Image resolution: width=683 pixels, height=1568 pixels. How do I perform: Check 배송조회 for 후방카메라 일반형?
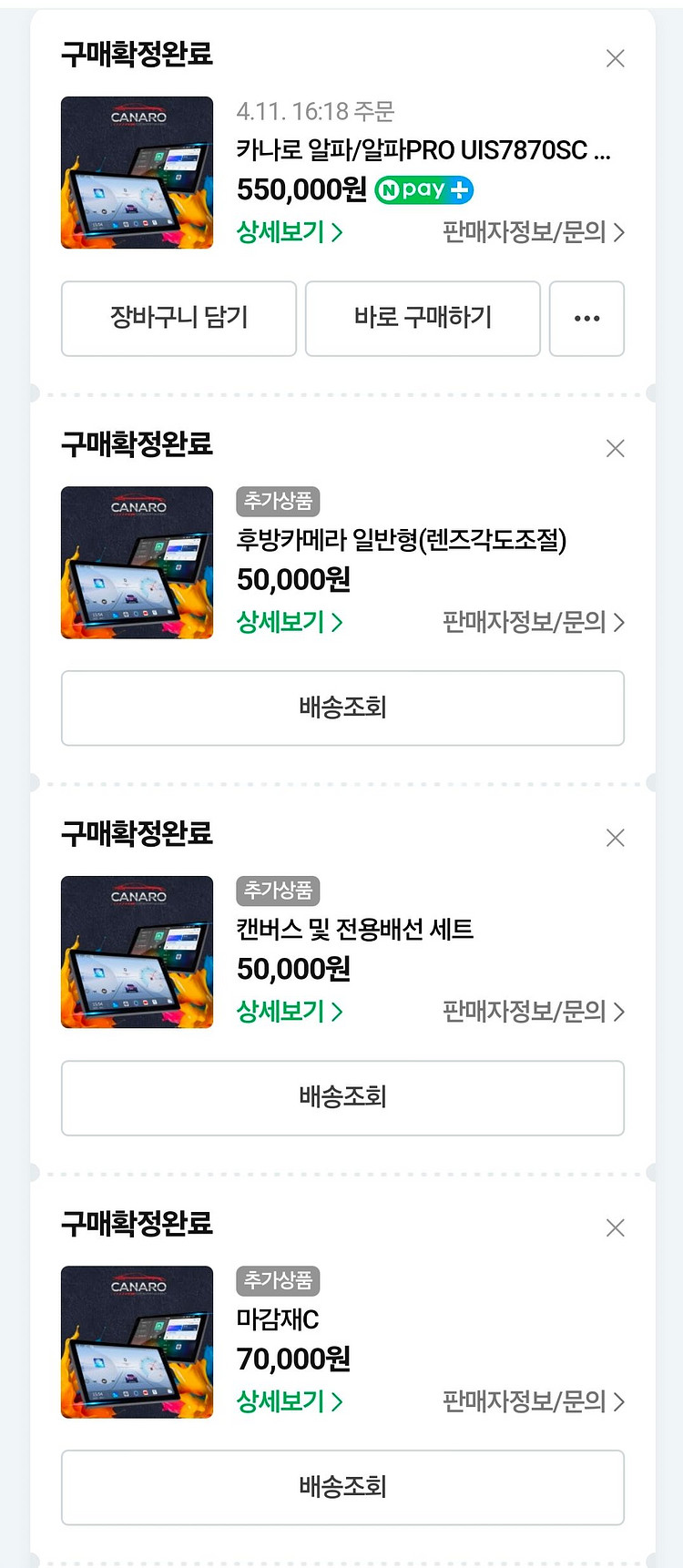click(342, 708)
